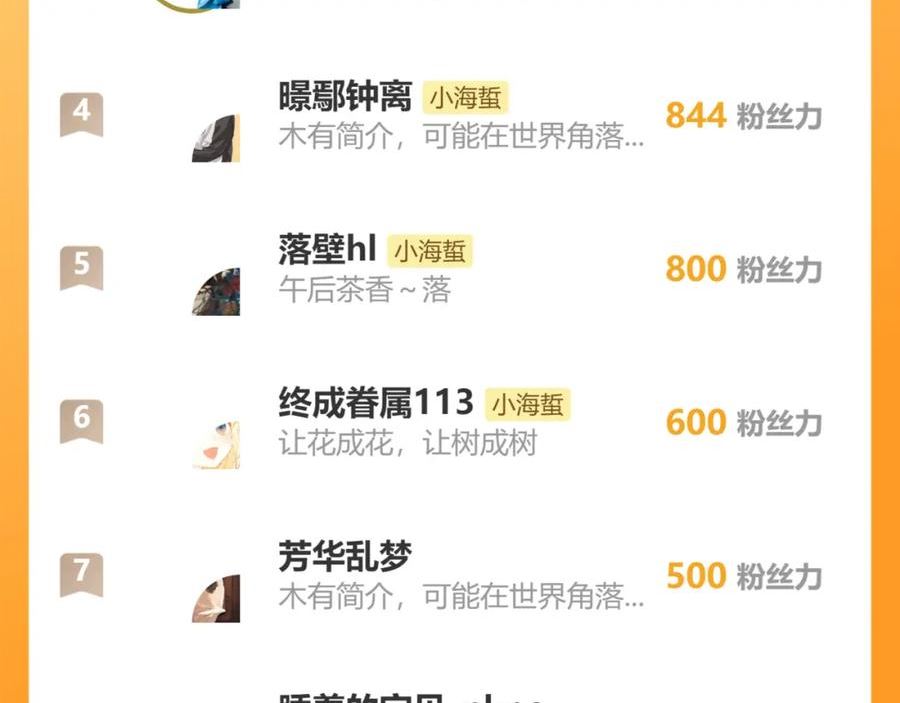Open 曝鄢钟离's profile in rank 4
Screen dimensions: 900x703
tap(449, 115)
